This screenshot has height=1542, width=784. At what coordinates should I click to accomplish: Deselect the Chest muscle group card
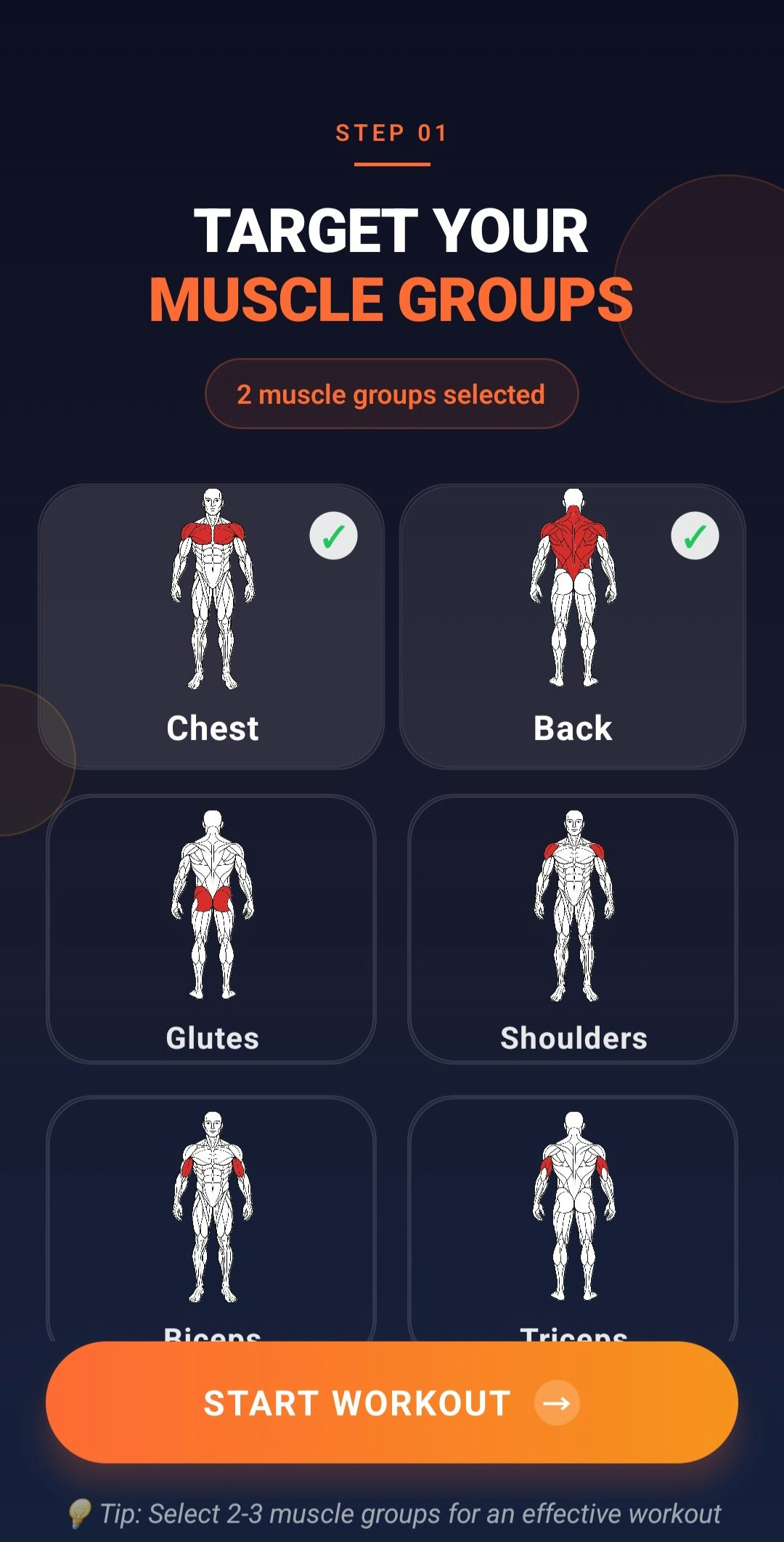211,626
